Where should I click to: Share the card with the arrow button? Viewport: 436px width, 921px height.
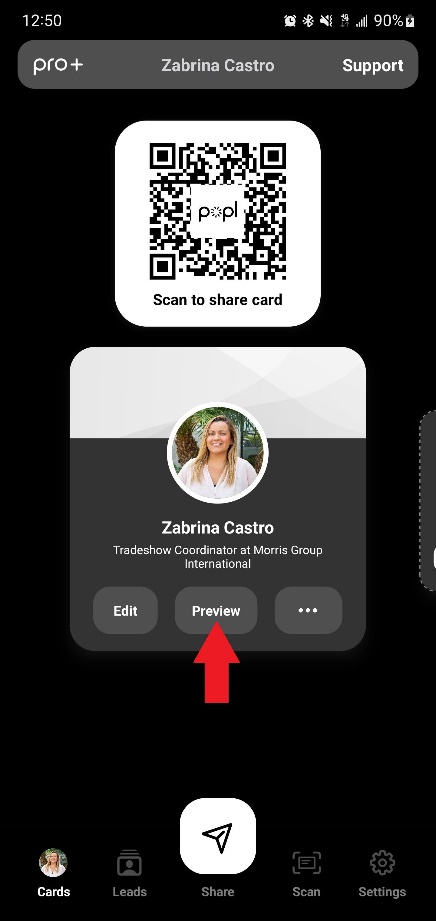218,836
